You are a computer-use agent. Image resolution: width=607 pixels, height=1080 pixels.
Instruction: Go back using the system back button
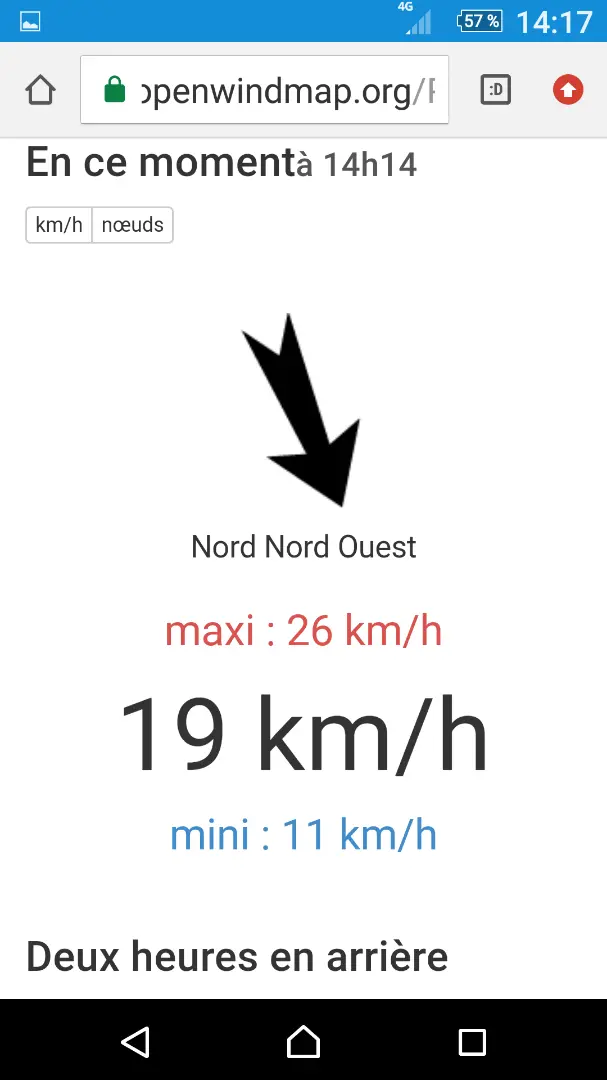click(135, 1041)
